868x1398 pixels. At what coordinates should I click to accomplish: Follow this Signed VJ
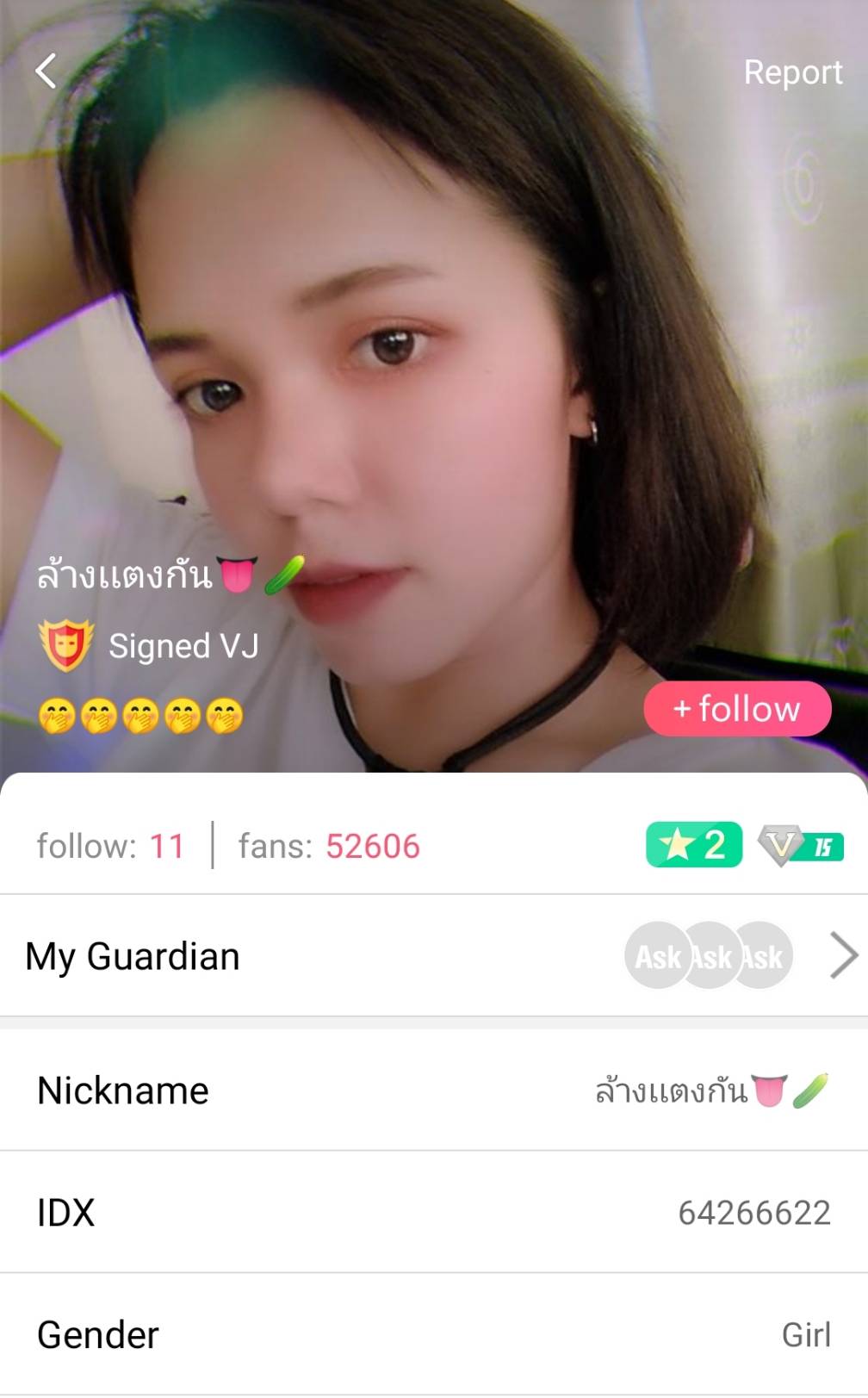click(x=737, y=709)
